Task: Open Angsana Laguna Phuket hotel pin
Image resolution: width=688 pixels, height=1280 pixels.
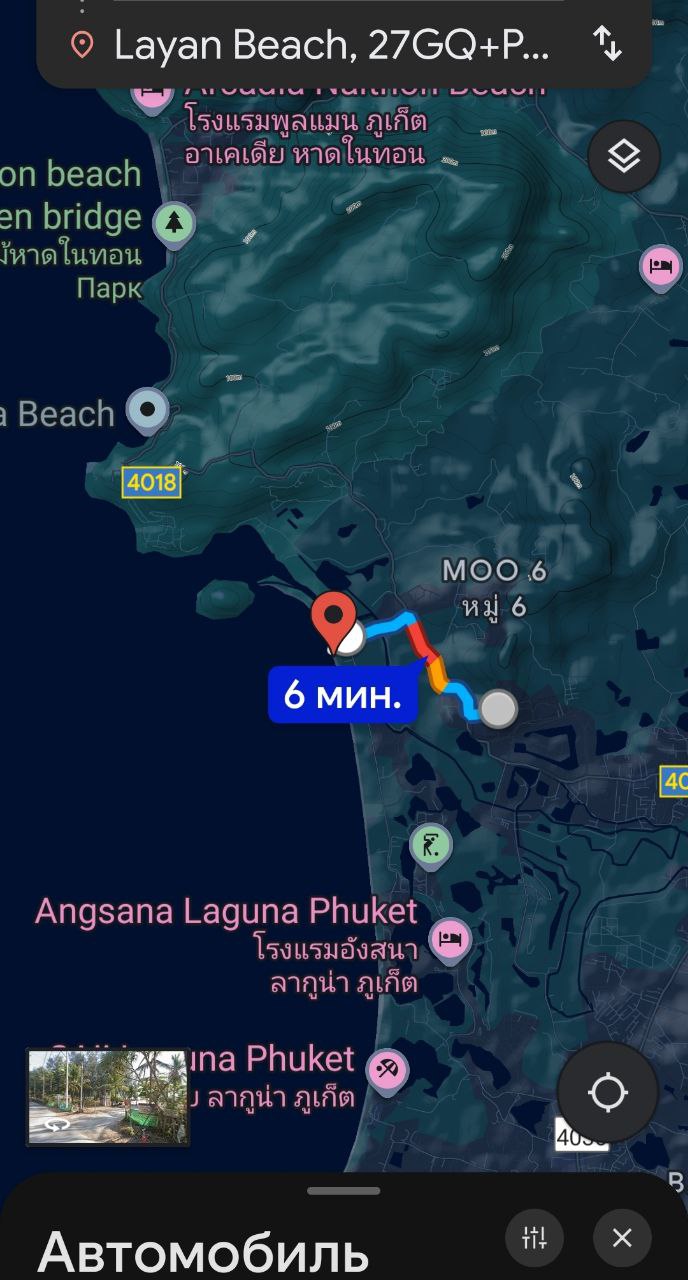Action: tap(450, 940)
